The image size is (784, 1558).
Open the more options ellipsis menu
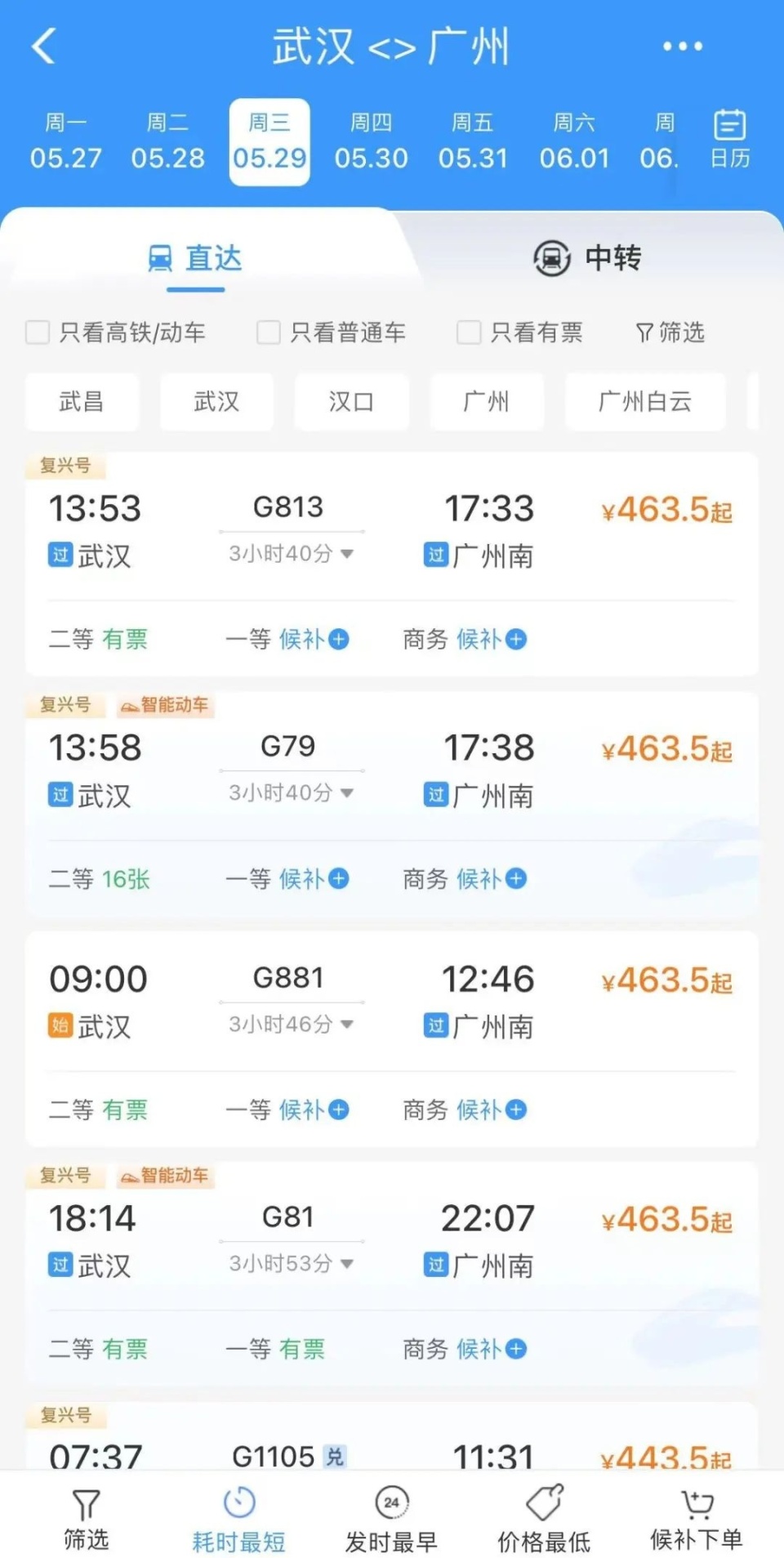tap(682, 47)
